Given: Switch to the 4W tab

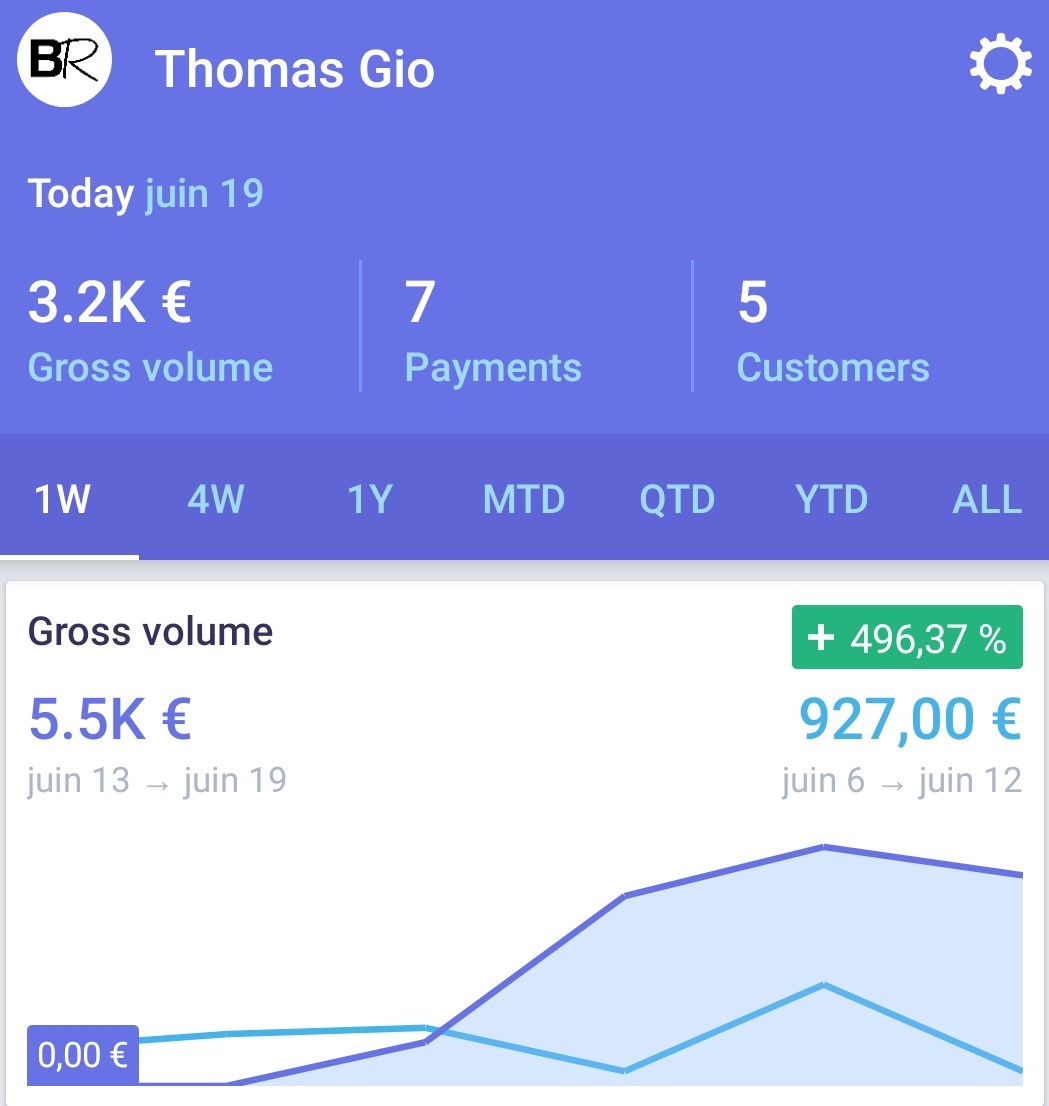Looking at the screenshot, I should point(216,499).
